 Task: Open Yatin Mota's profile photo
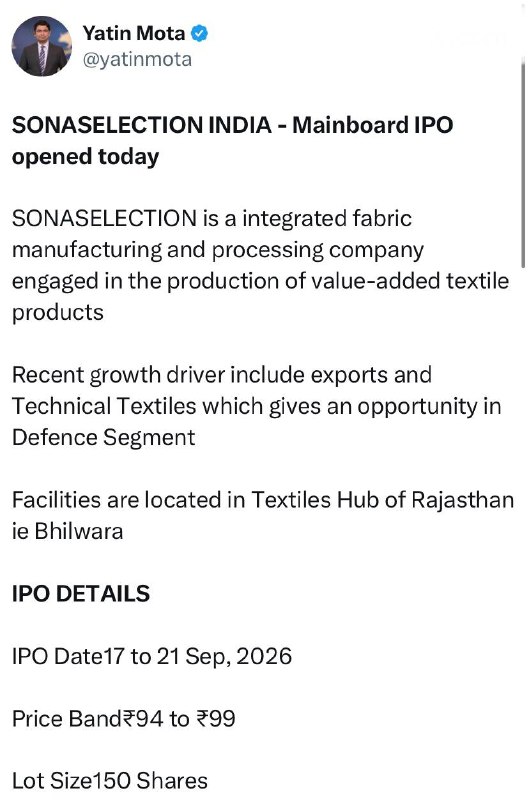pyautogui.click(x=41, y=46)
